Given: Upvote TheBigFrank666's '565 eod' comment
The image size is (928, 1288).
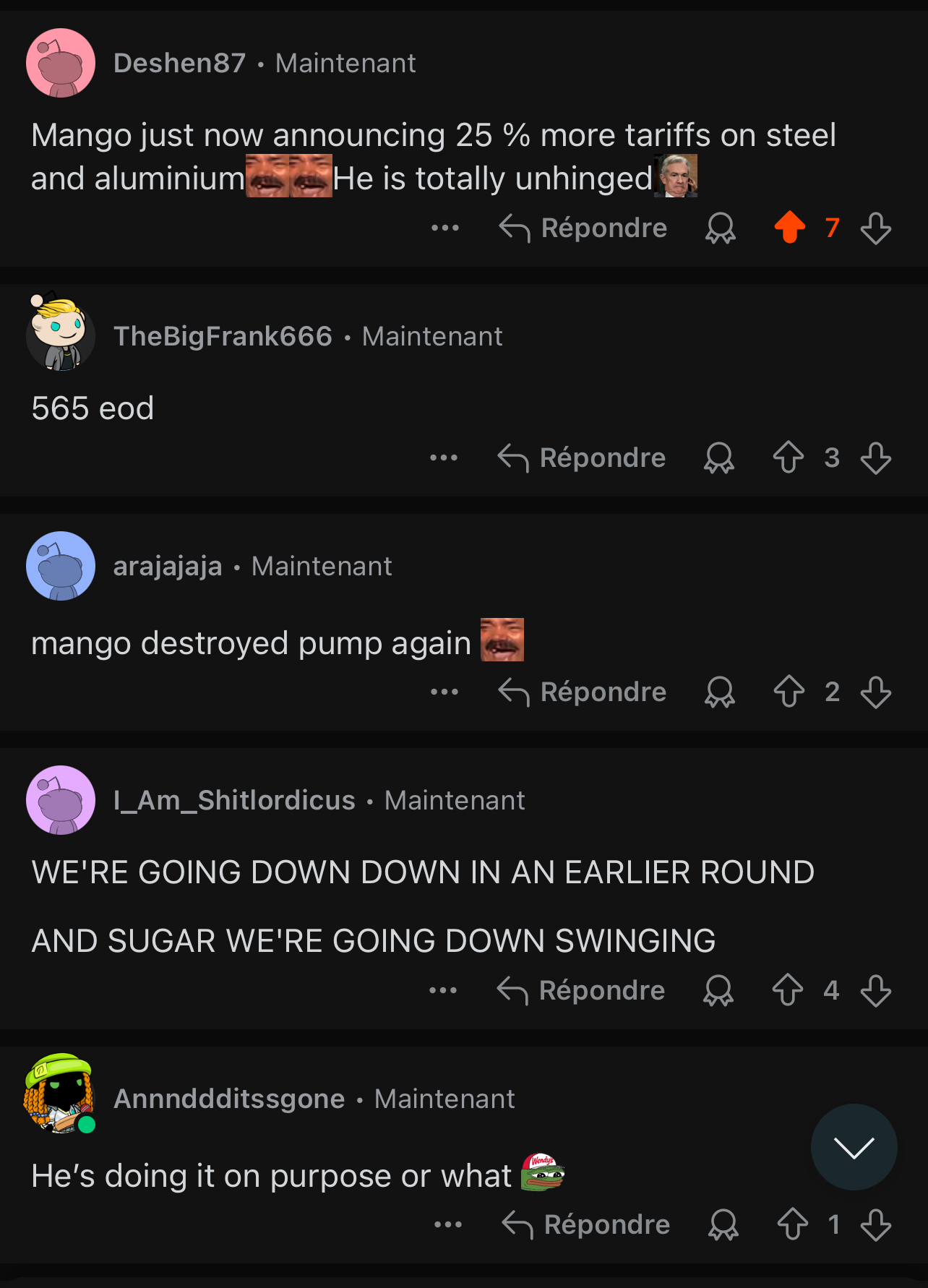Looking at the screenshot, I should pyautogui.click(x=788, y=458).
